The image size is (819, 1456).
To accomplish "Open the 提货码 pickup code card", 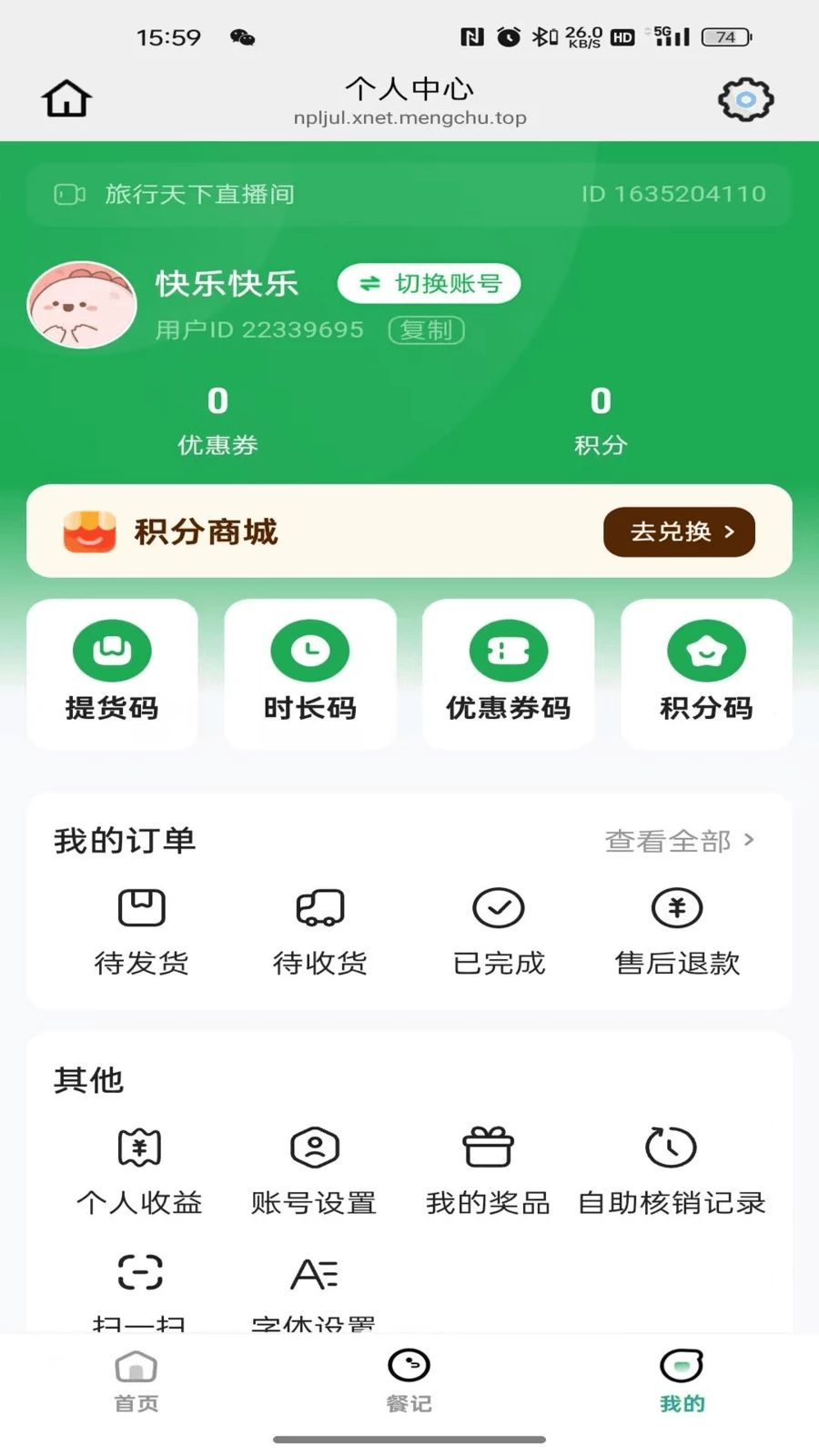I will 112,673.
